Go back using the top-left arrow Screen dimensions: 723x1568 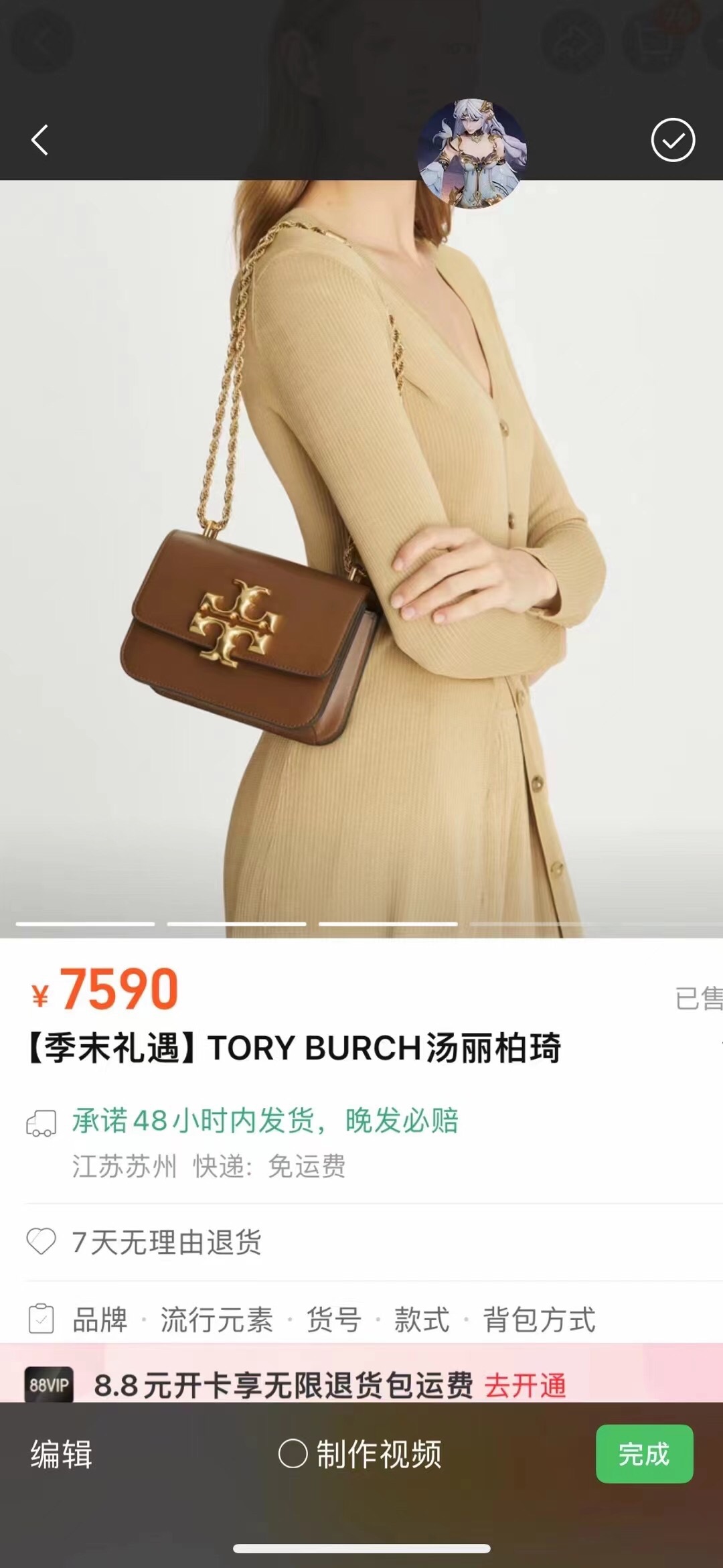[40, 140]
